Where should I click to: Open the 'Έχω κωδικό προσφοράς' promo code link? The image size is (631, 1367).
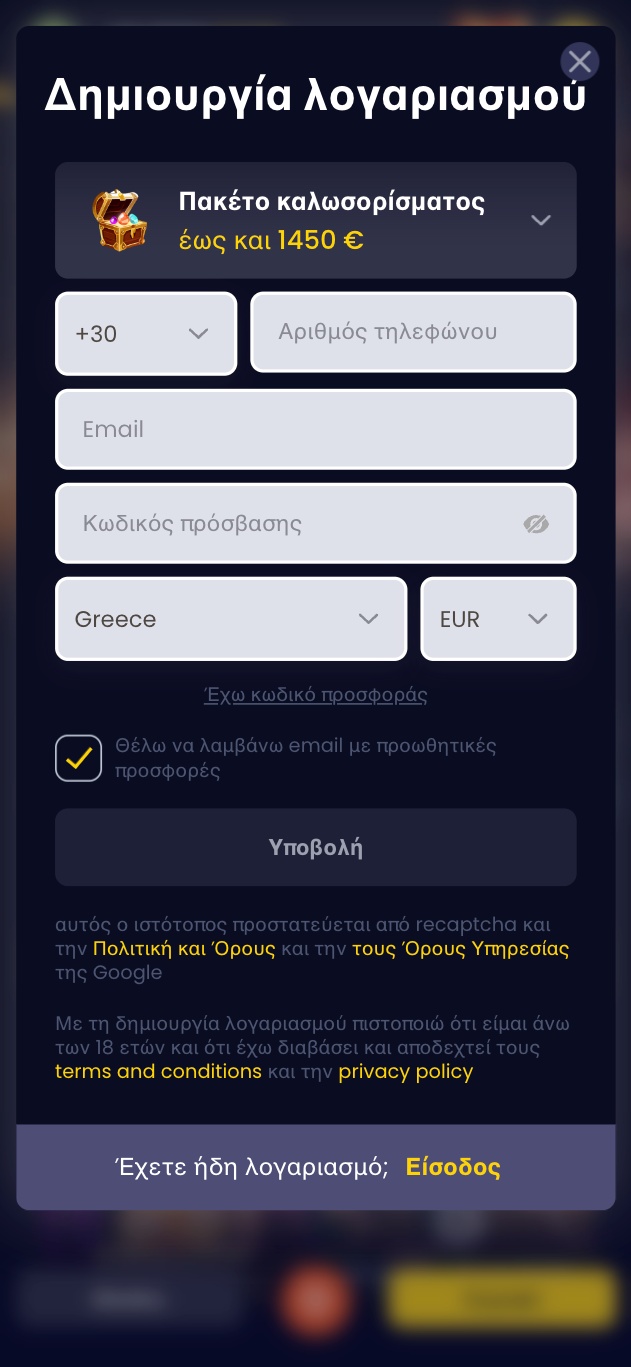coord(316,695)
